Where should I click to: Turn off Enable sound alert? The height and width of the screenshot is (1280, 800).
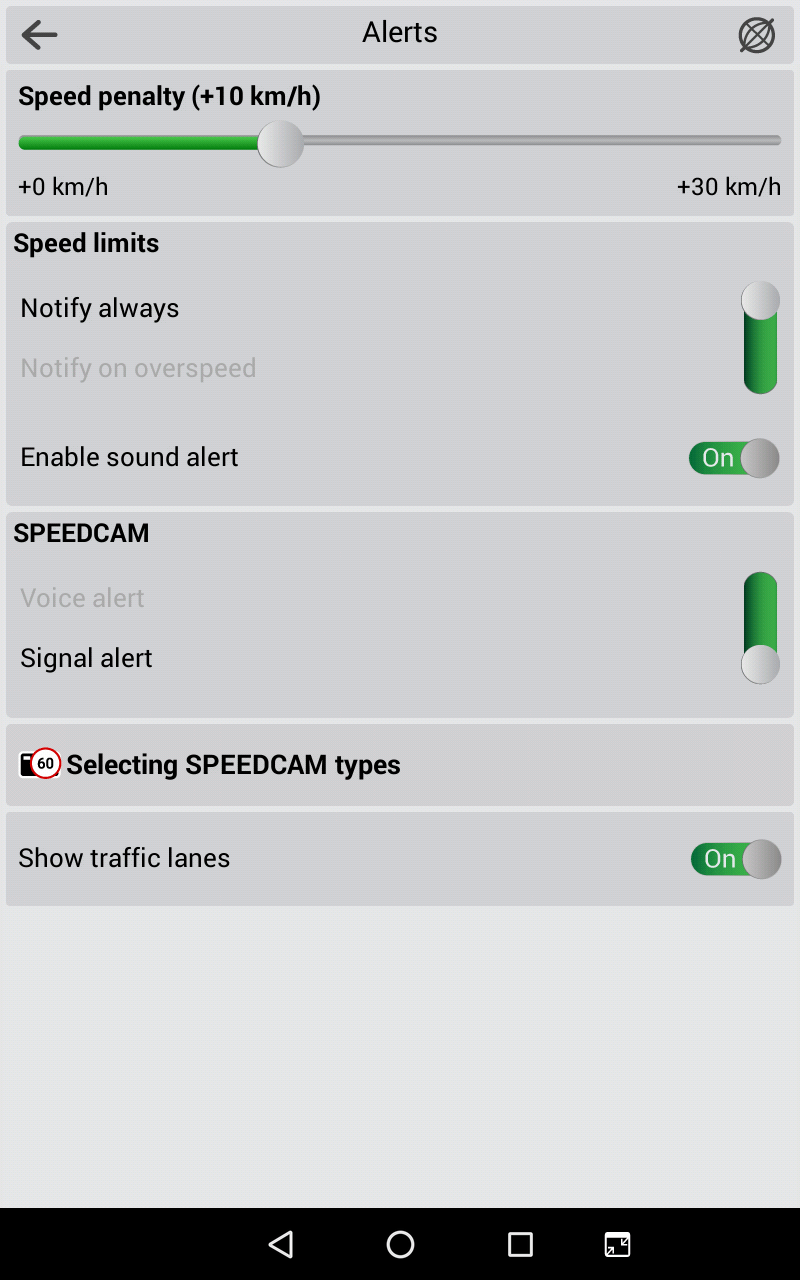tap(733, 458)
